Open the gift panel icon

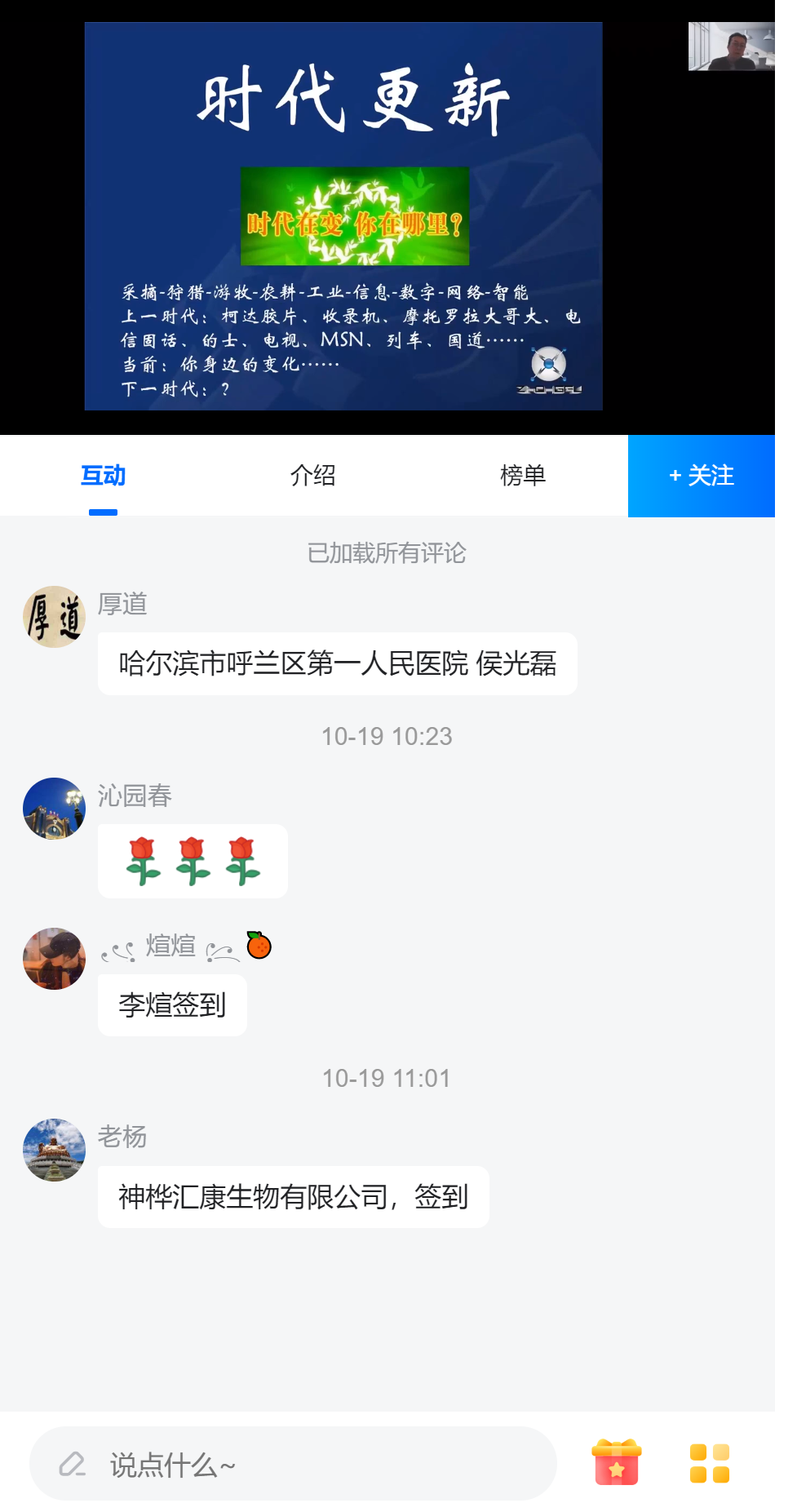click(x=617, y=1463)
